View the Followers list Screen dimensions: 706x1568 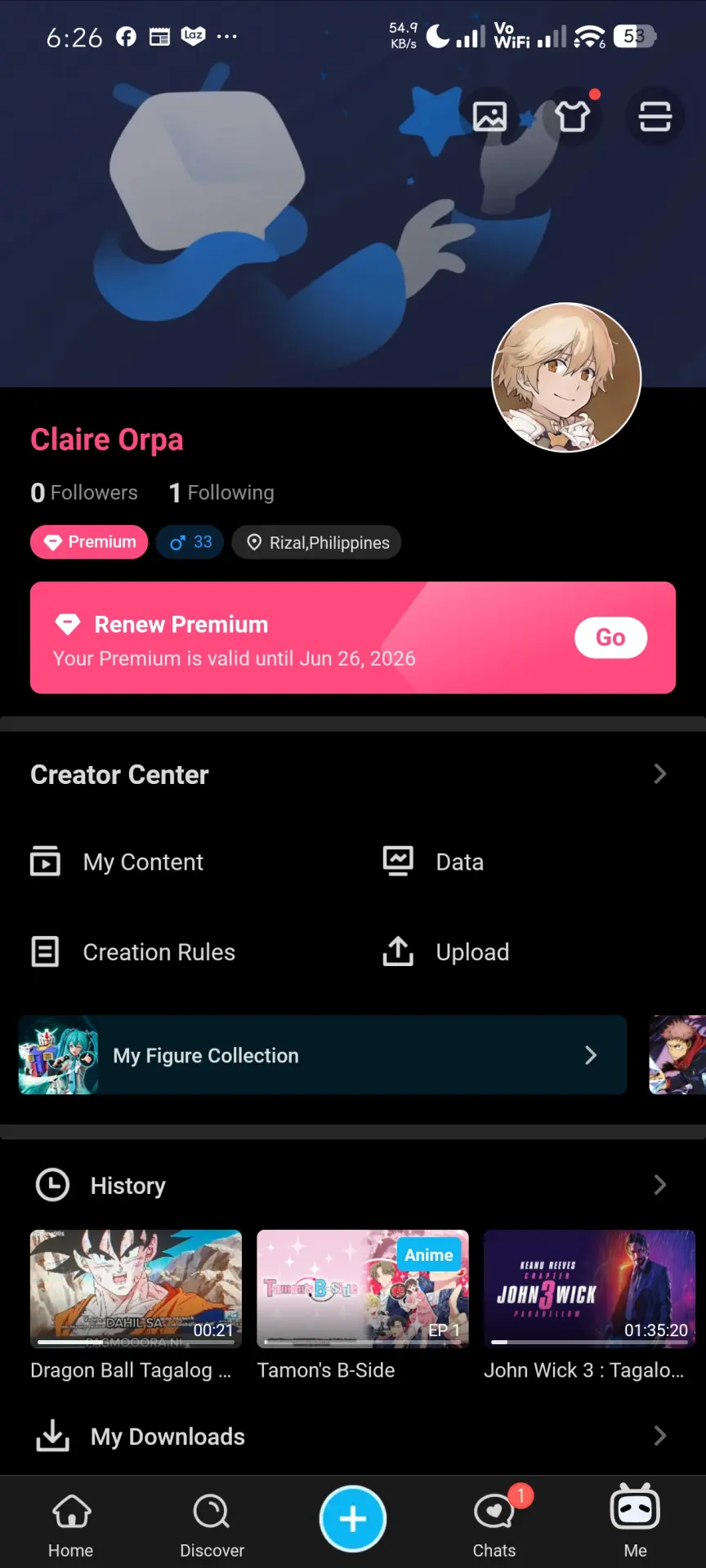pos(84,492)
